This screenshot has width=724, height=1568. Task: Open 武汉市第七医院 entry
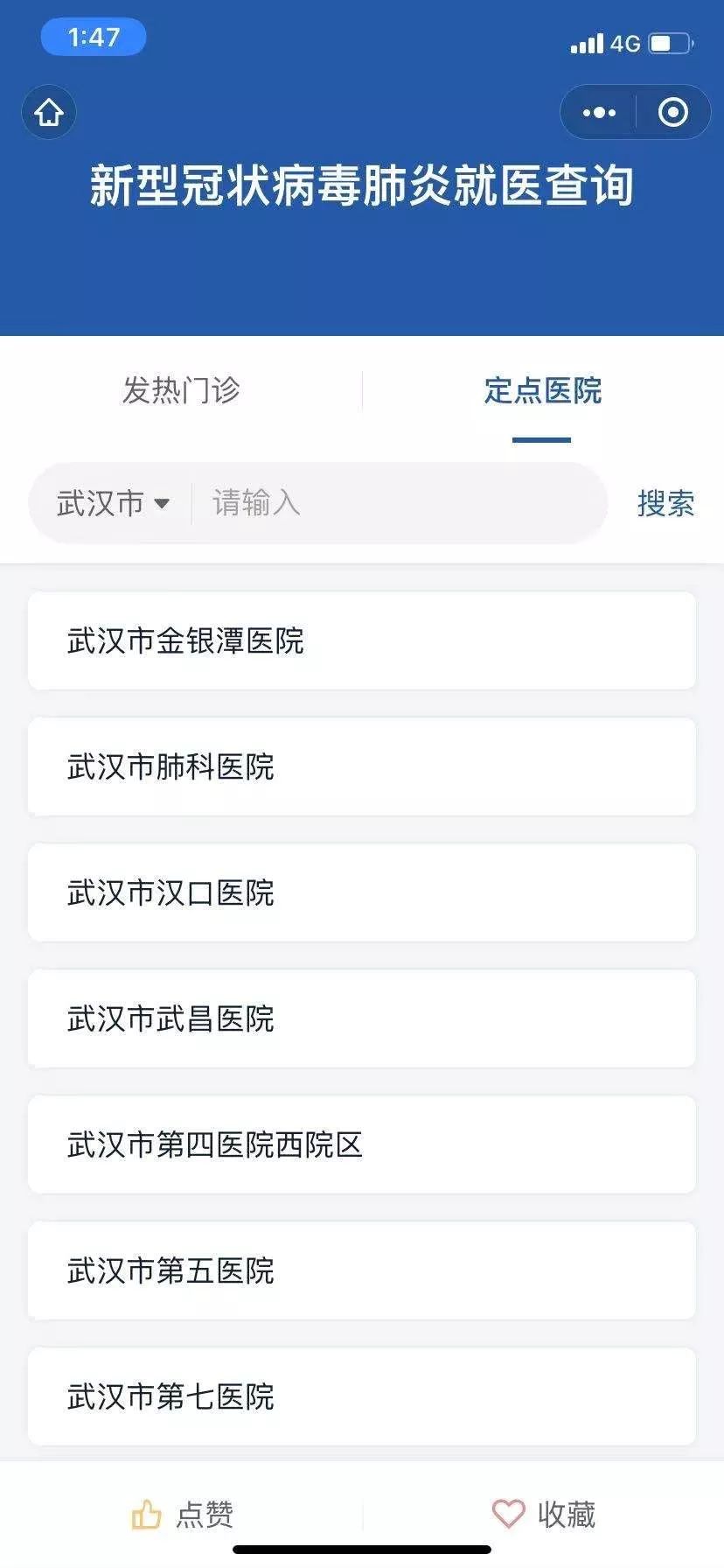tap(362, 1396)
